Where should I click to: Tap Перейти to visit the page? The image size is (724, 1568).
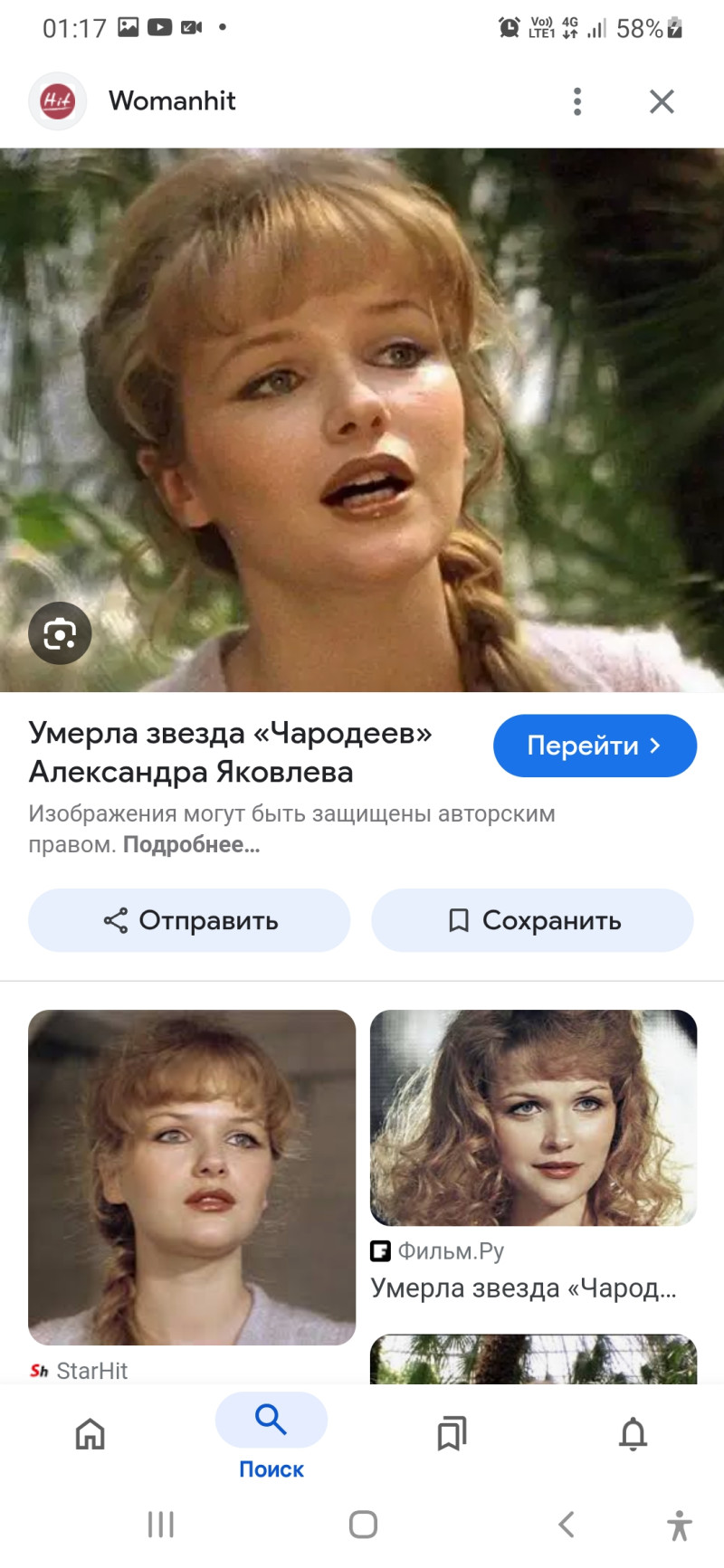click(595, 746)
